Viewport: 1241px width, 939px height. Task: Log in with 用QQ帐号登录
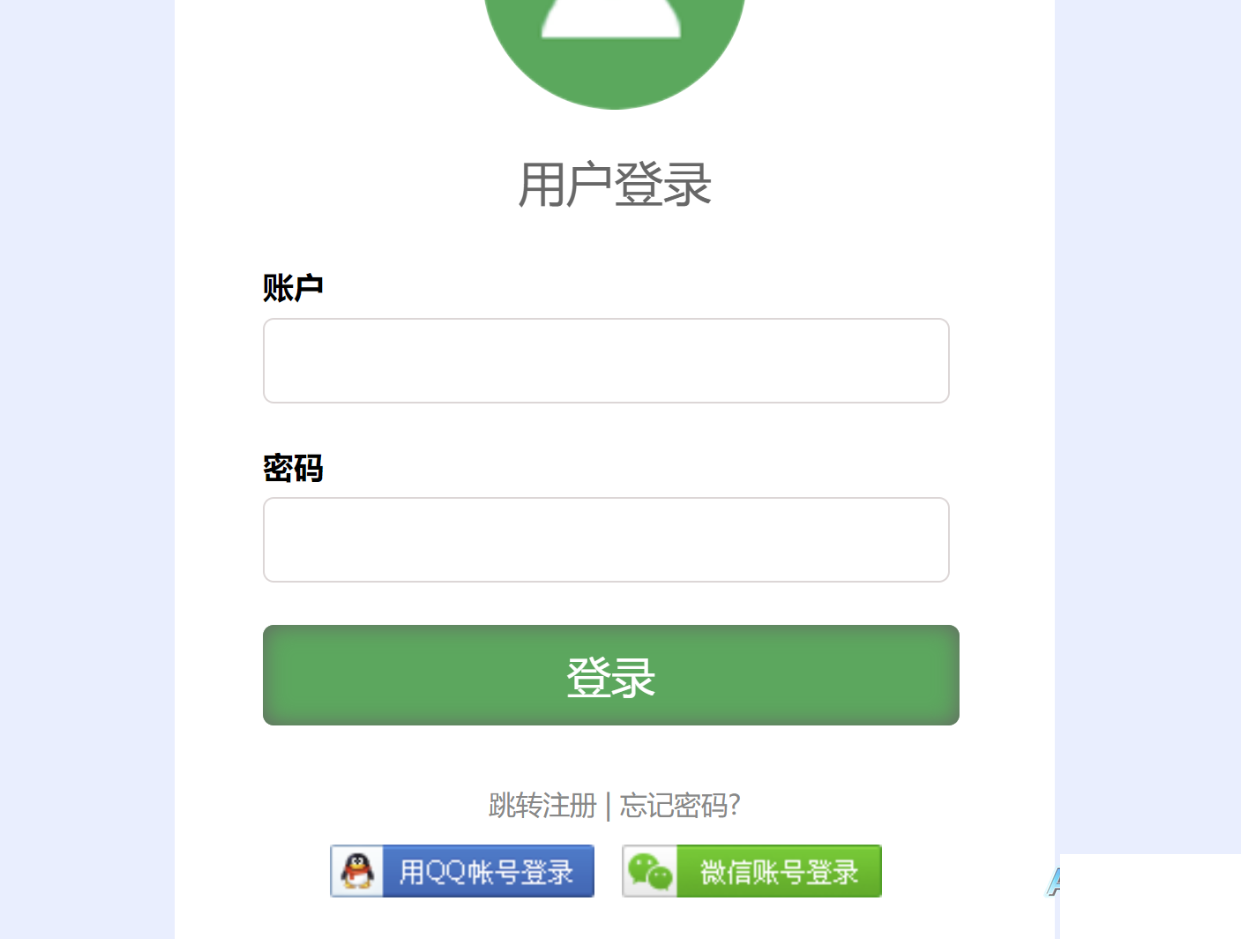pos(462,871)
